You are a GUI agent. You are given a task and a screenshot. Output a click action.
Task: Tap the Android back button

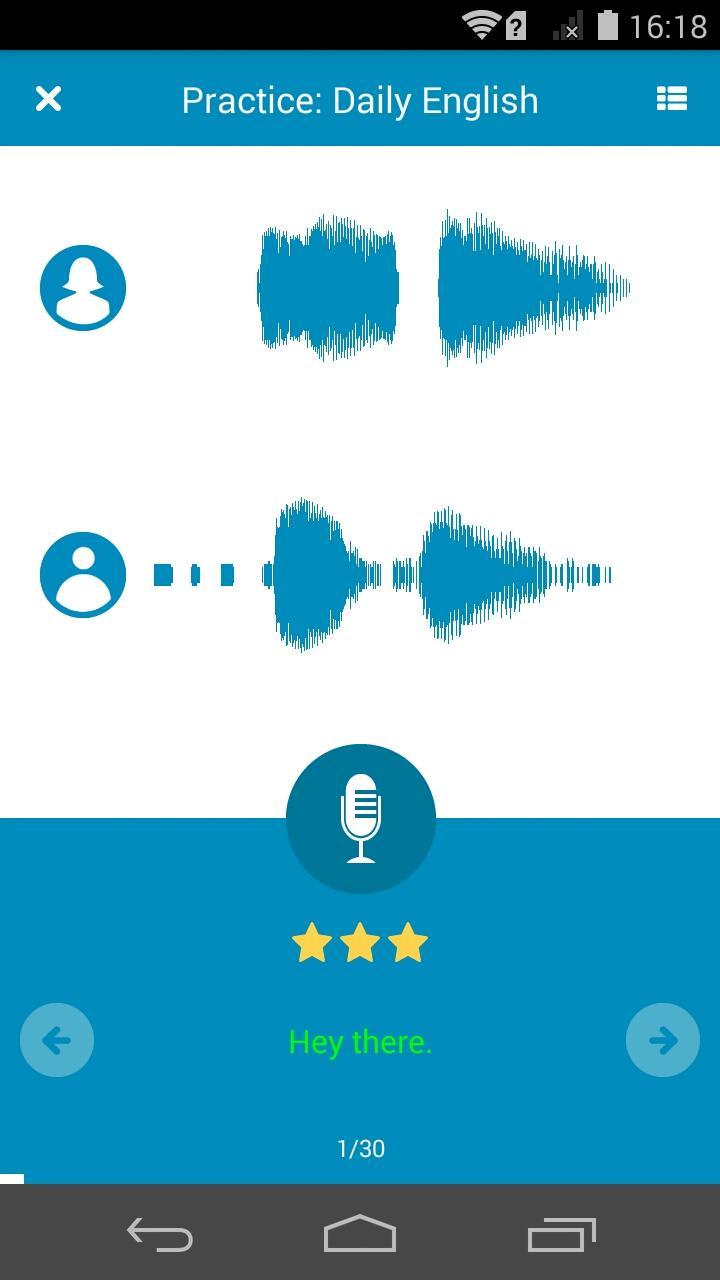click(x=160, y=1235)
